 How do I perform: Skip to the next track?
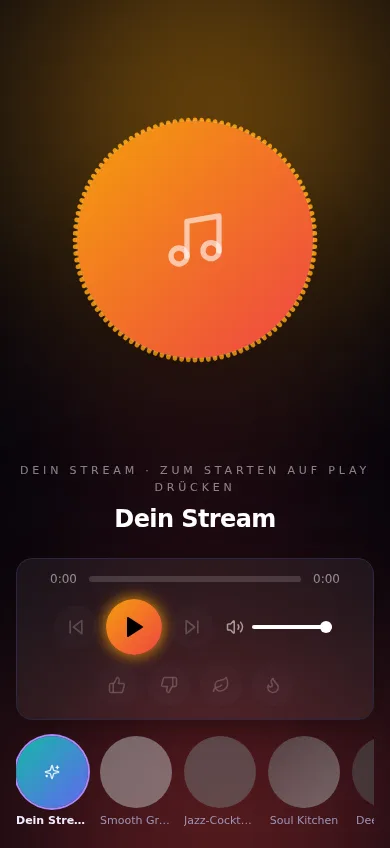[x=192, y=627]
